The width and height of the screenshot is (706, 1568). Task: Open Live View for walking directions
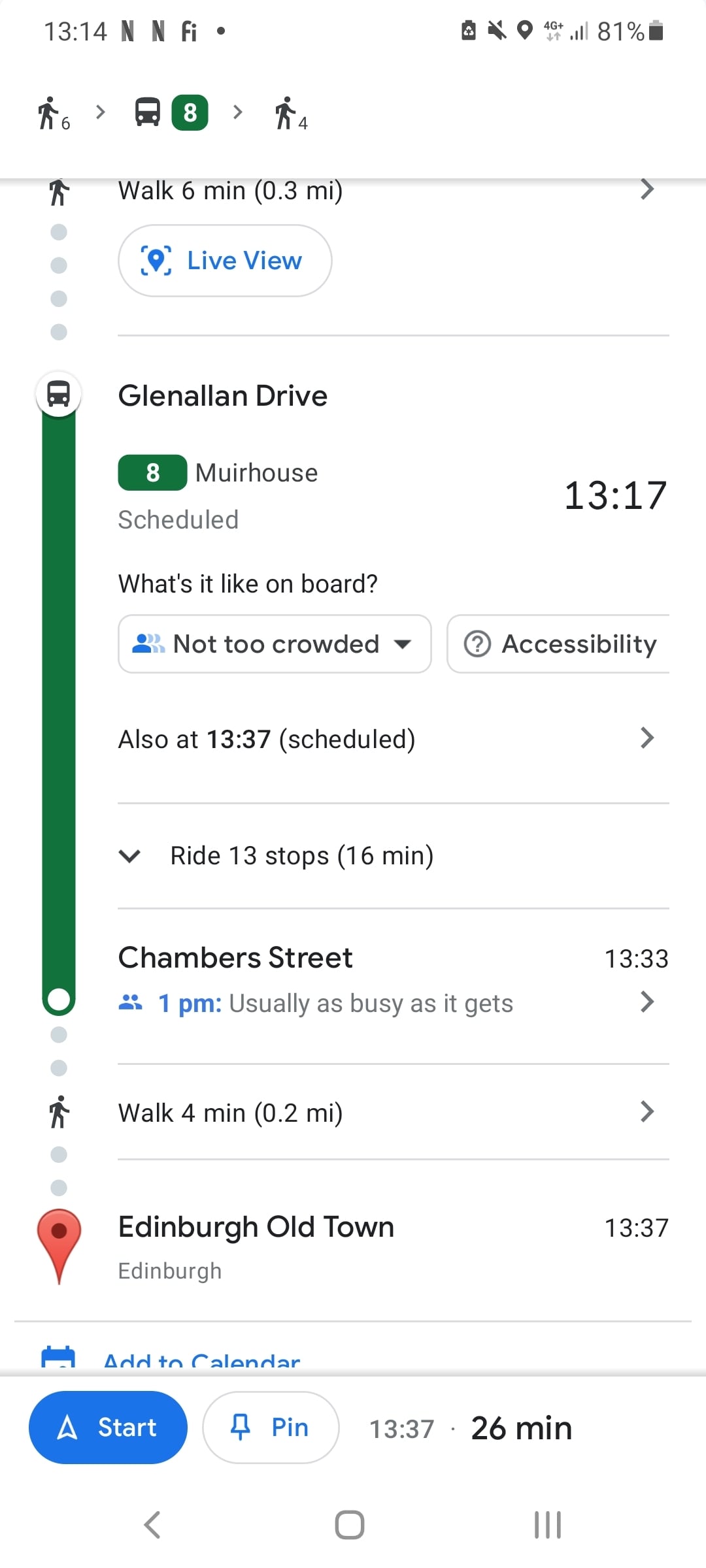pos(224,261)
